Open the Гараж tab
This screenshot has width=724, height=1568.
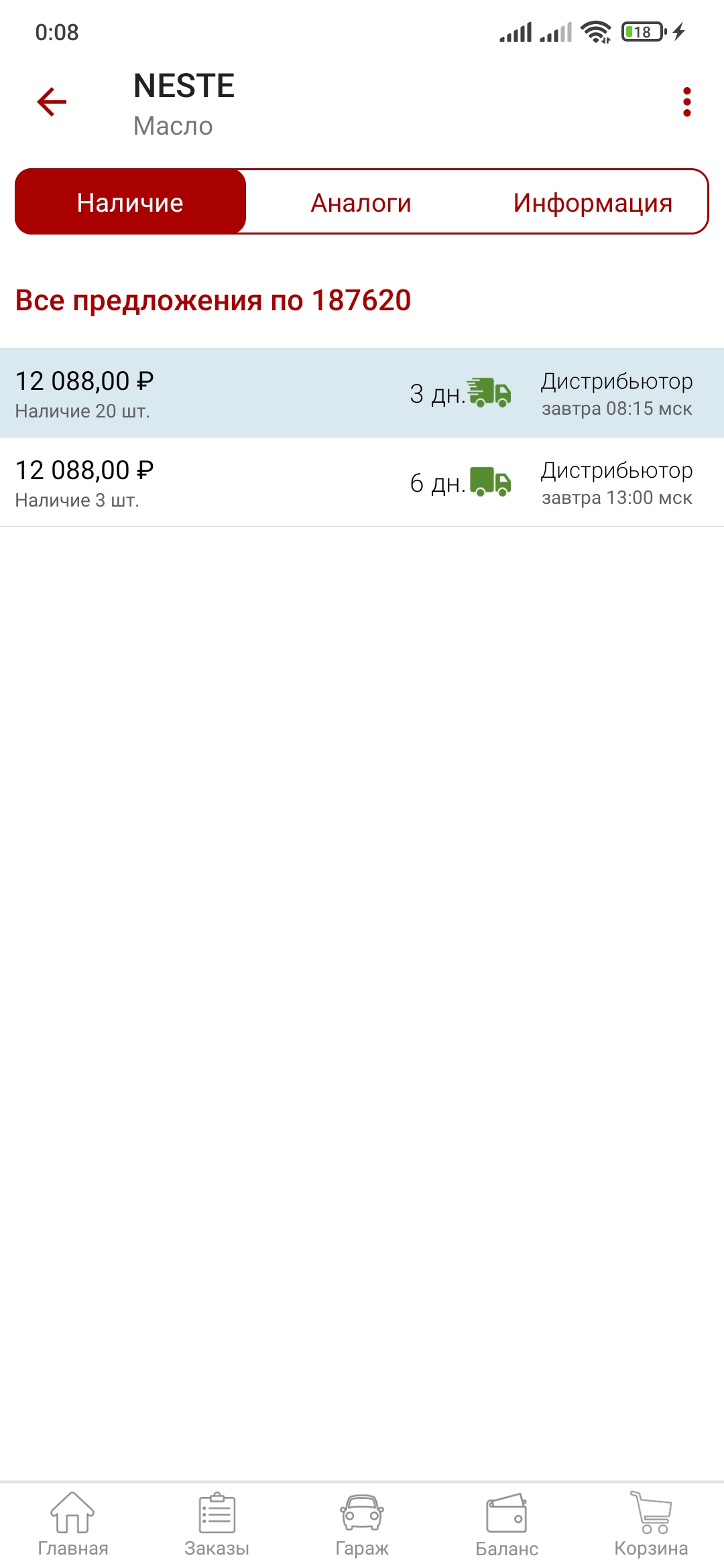(362, 1525)
